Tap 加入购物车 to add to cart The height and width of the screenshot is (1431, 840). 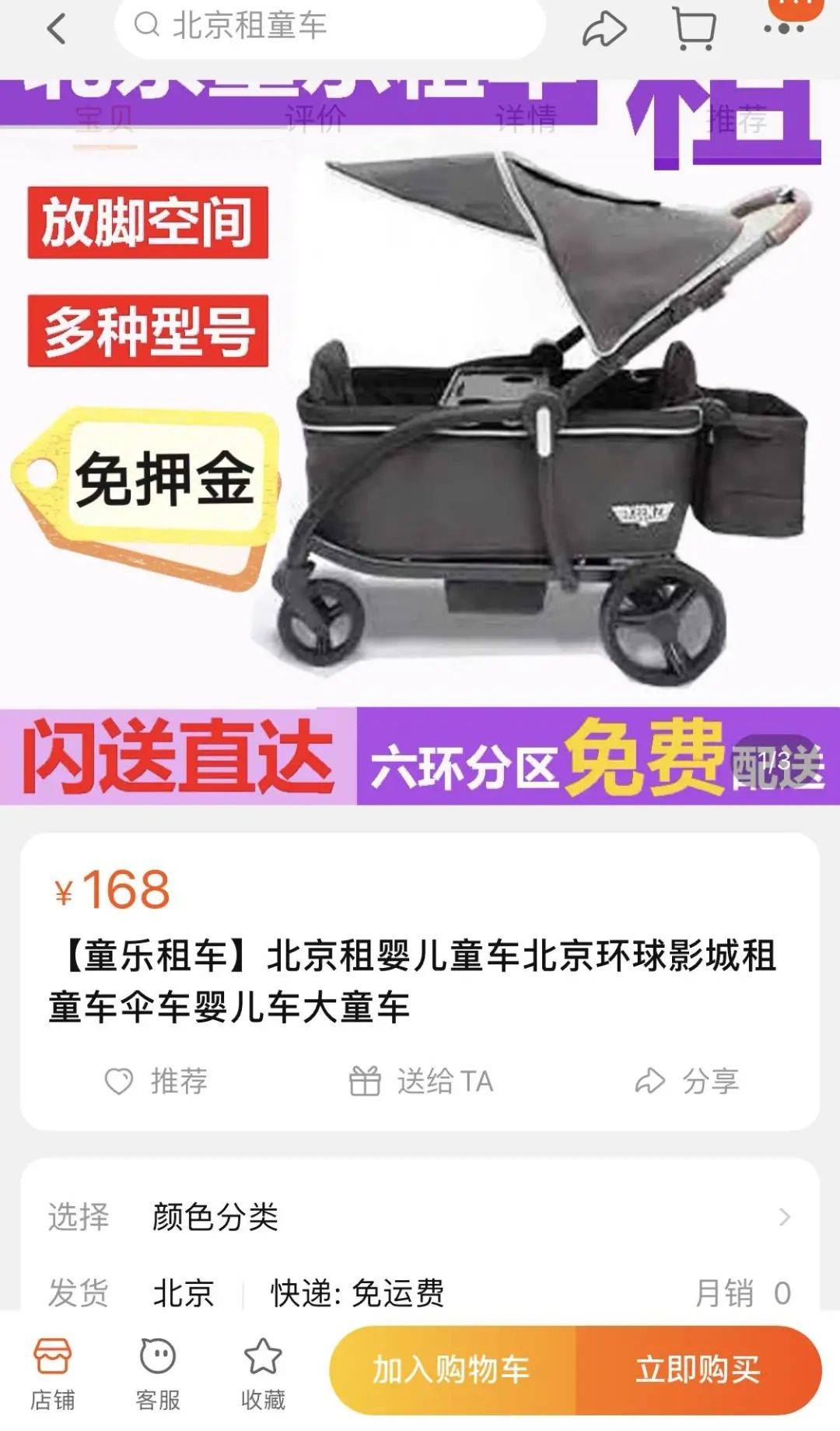click(x=452, y=1370)
